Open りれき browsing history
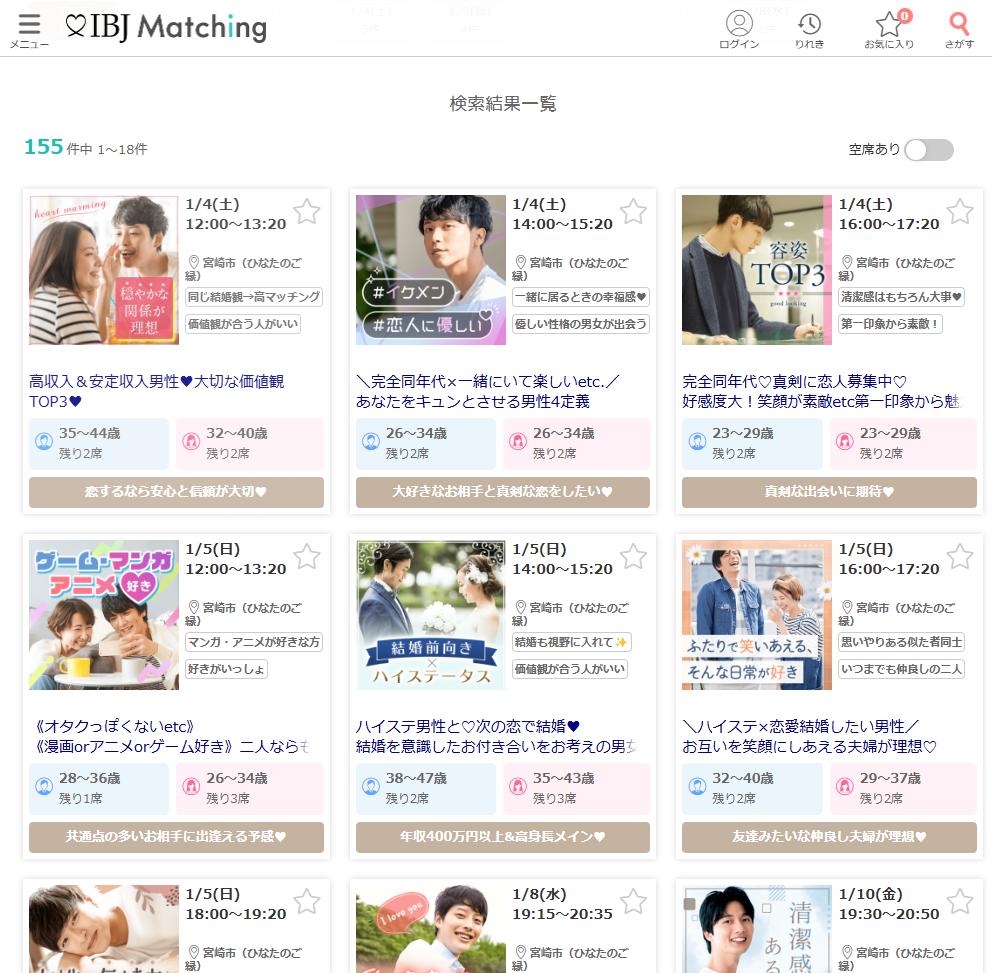992x973 pixels. click(x=809, y=29)
